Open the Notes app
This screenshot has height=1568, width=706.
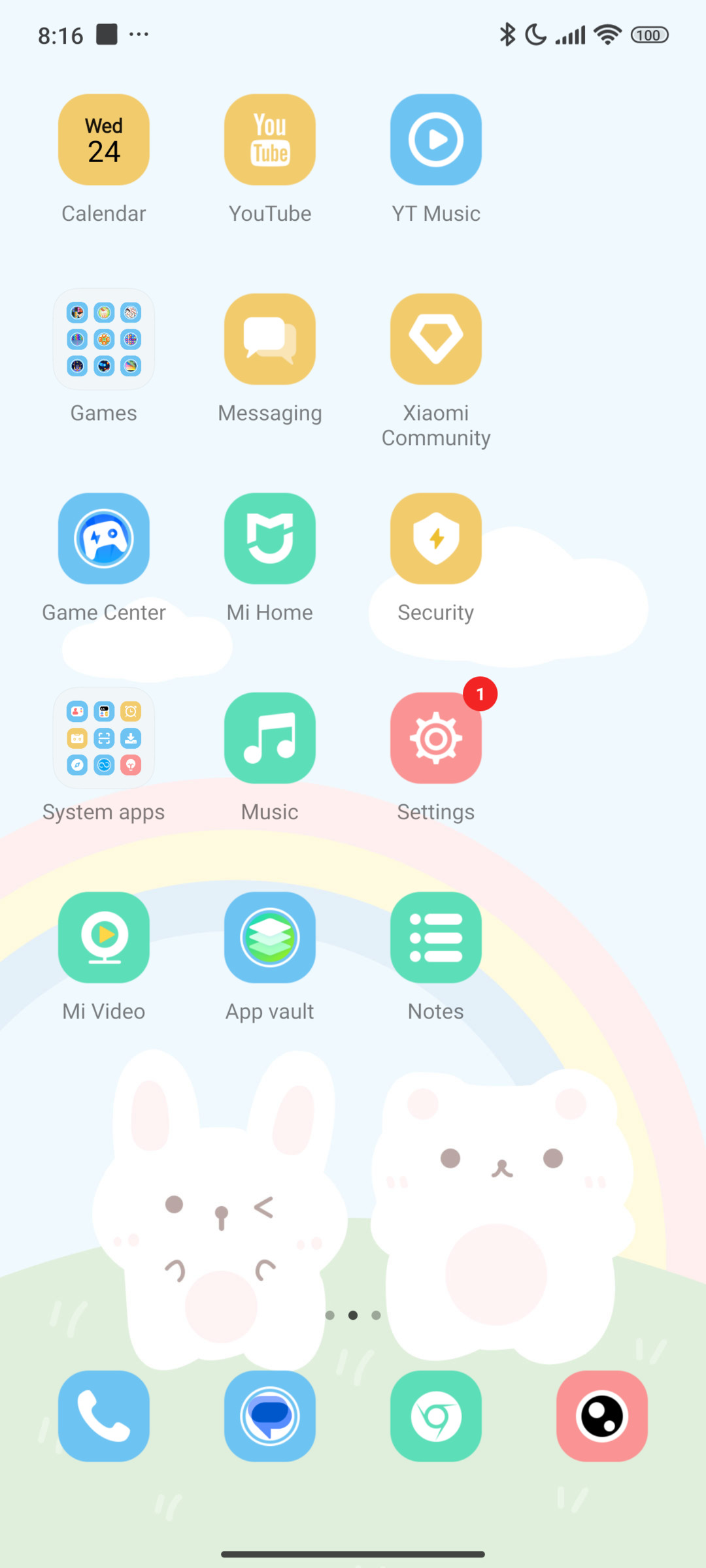[x=436, y=938]
